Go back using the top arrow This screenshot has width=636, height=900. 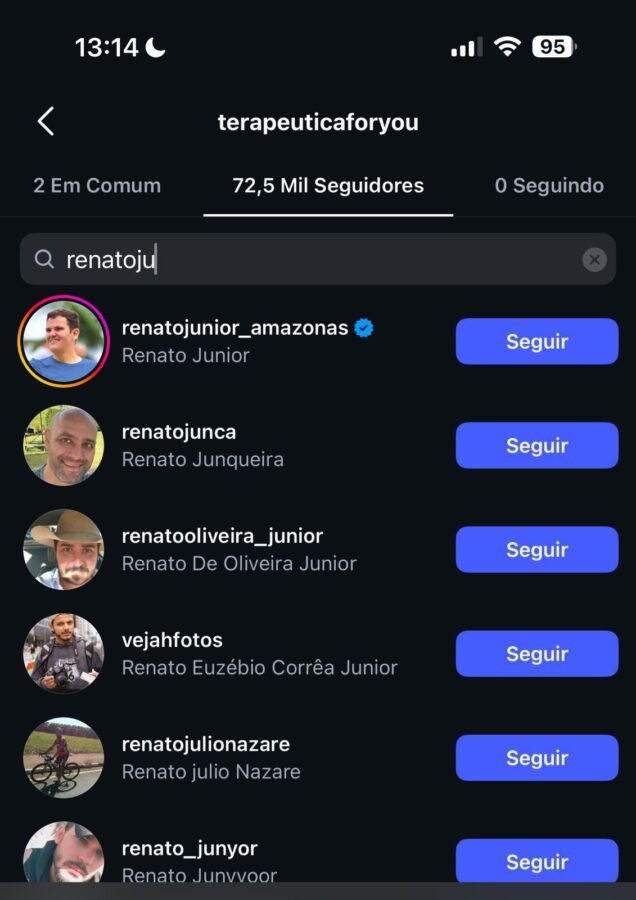[45, 122]
